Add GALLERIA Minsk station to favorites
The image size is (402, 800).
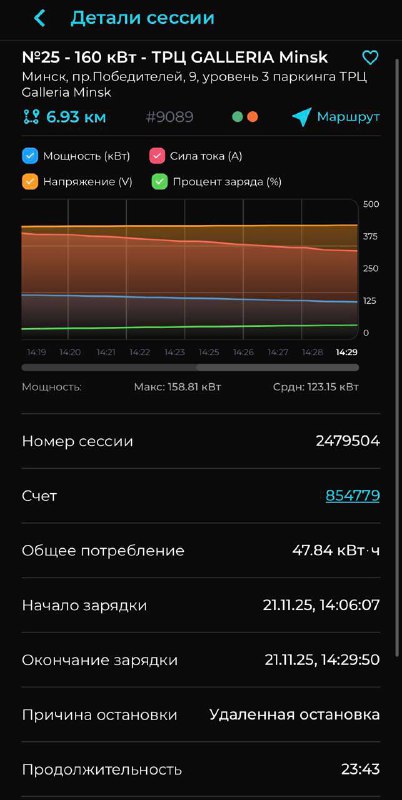tap(370, 58)
